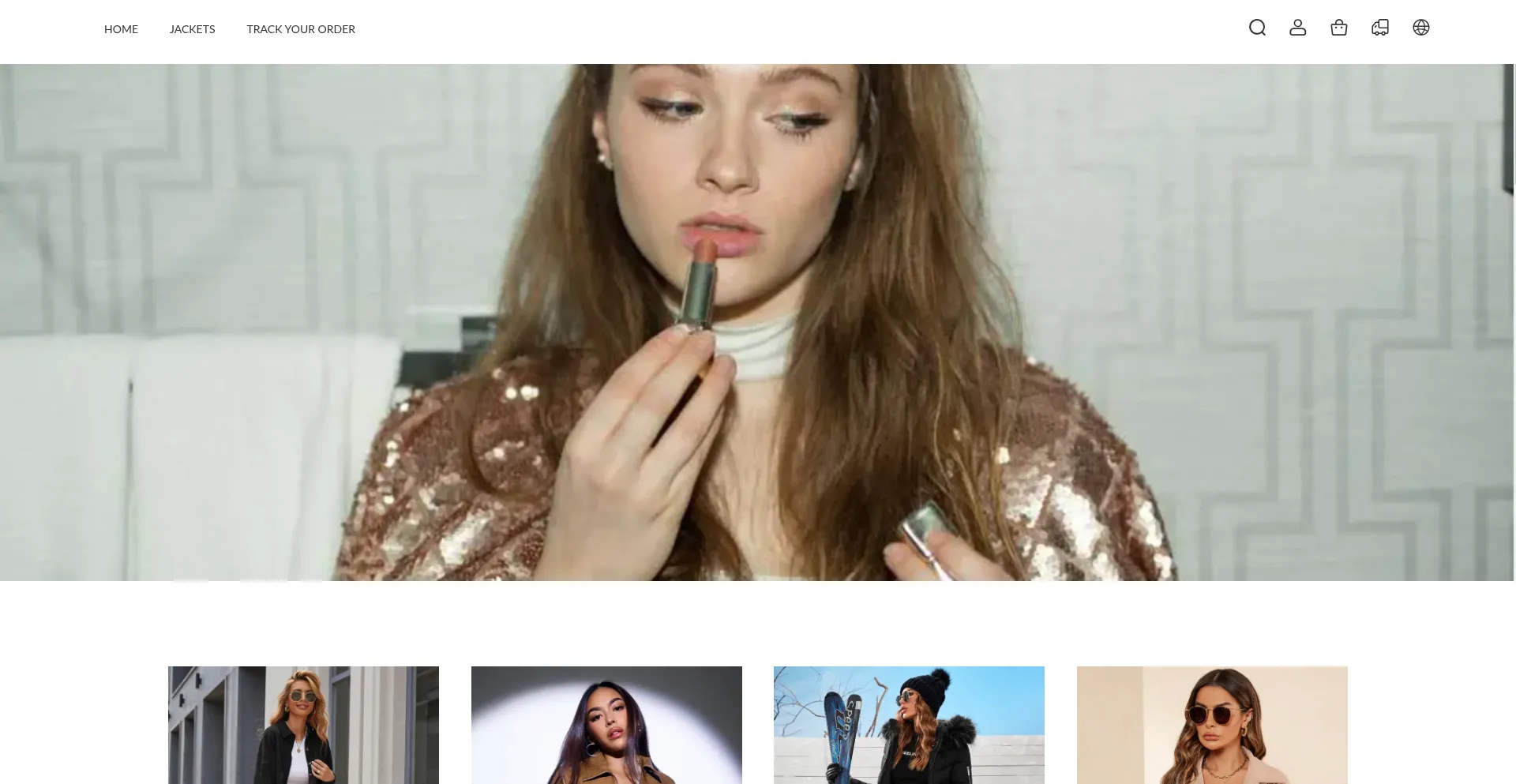Open the beige coat product tile

[1212, 725]
